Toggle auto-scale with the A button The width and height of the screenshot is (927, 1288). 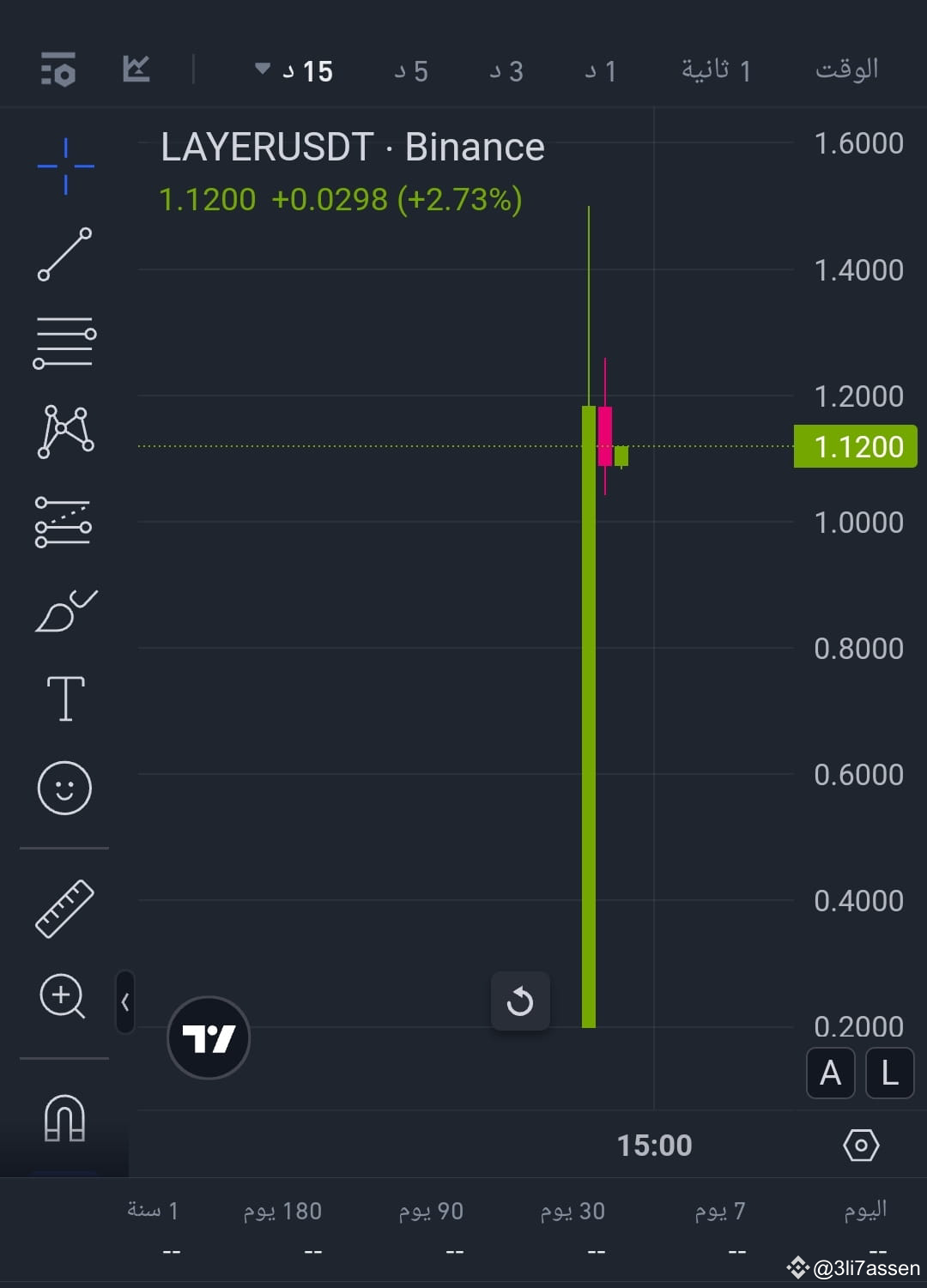(829, 1073)
